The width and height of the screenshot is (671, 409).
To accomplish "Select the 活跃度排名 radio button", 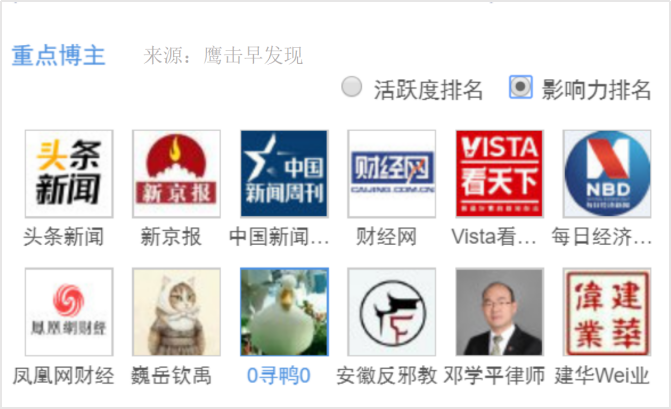I will [x=352, y=87].
